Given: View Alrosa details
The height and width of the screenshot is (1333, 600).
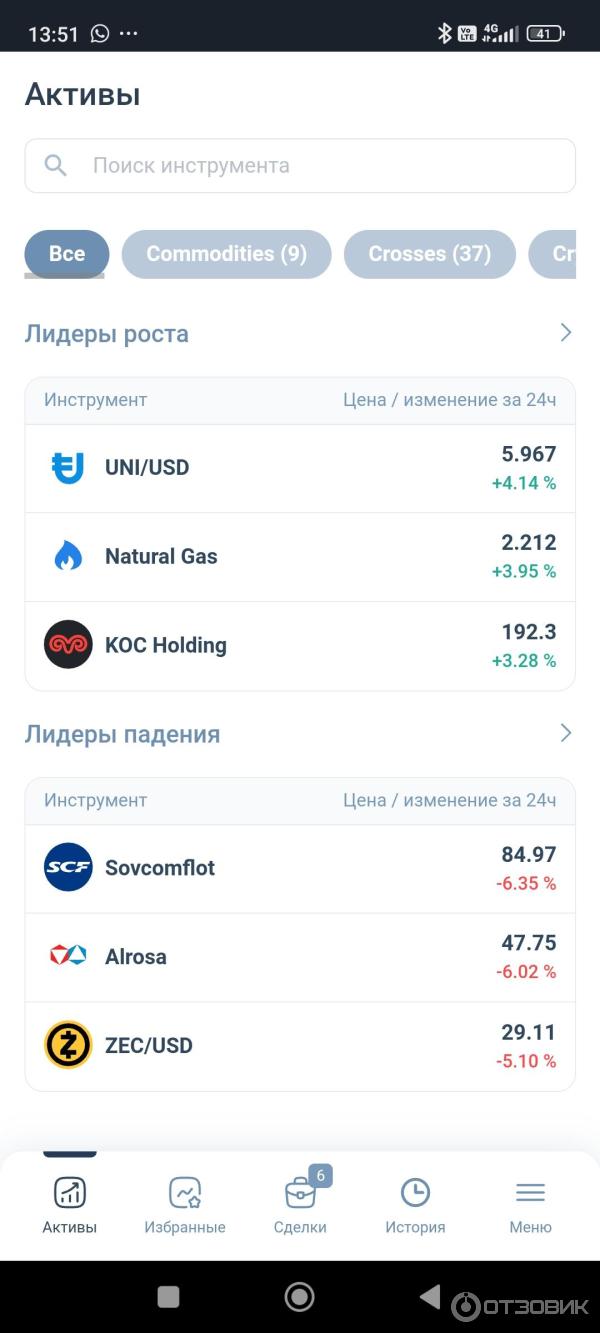Looking at the screenshot, I should [x=300, y=957].
